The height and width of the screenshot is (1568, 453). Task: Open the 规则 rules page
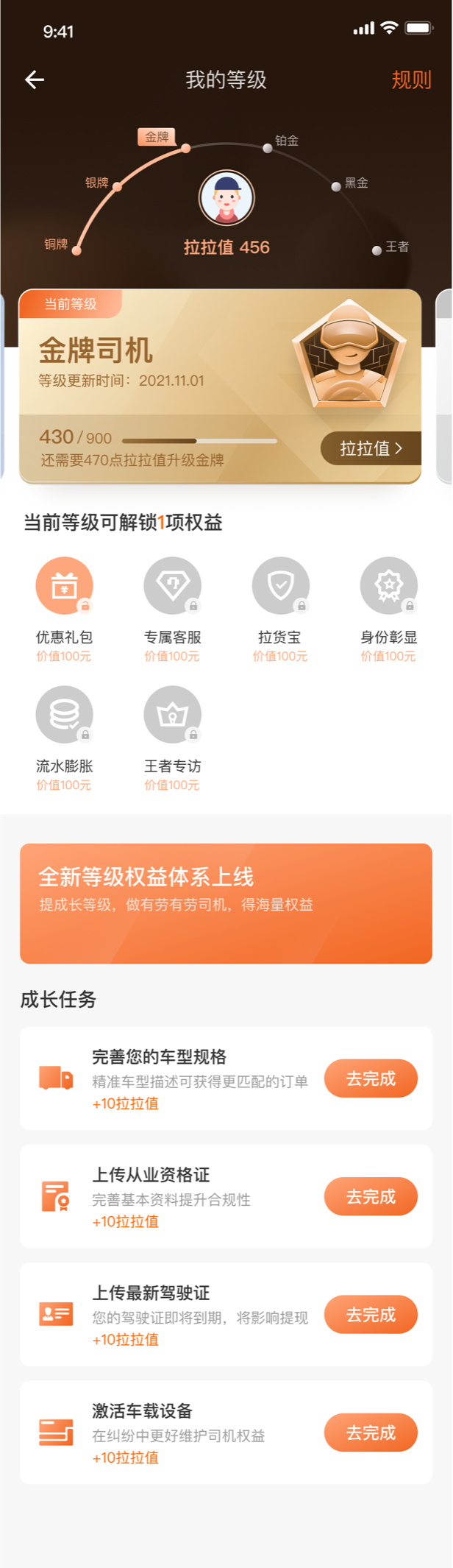[x=411, y=80]
